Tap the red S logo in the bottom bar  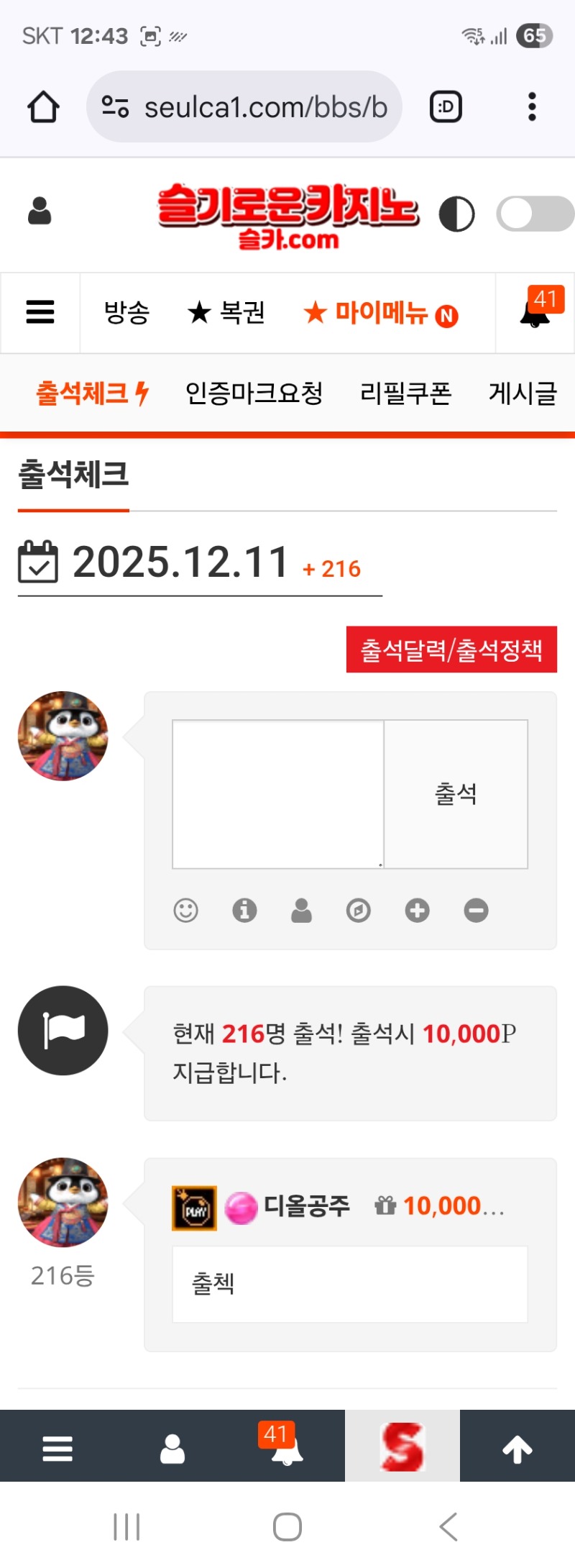(x=402, y=1446)
